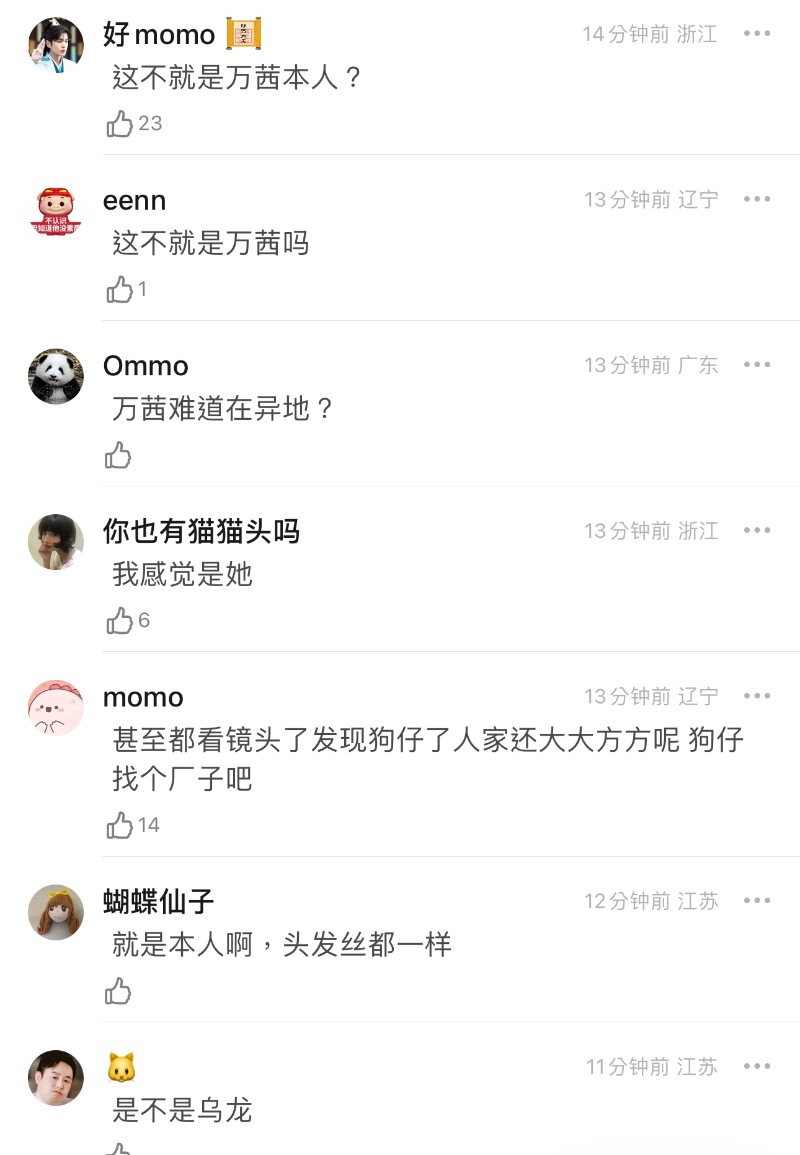800x1155 pixels.
Task: Open options menu on the 狗仔找个厂子吧 comment
Action: coord(757,696)
